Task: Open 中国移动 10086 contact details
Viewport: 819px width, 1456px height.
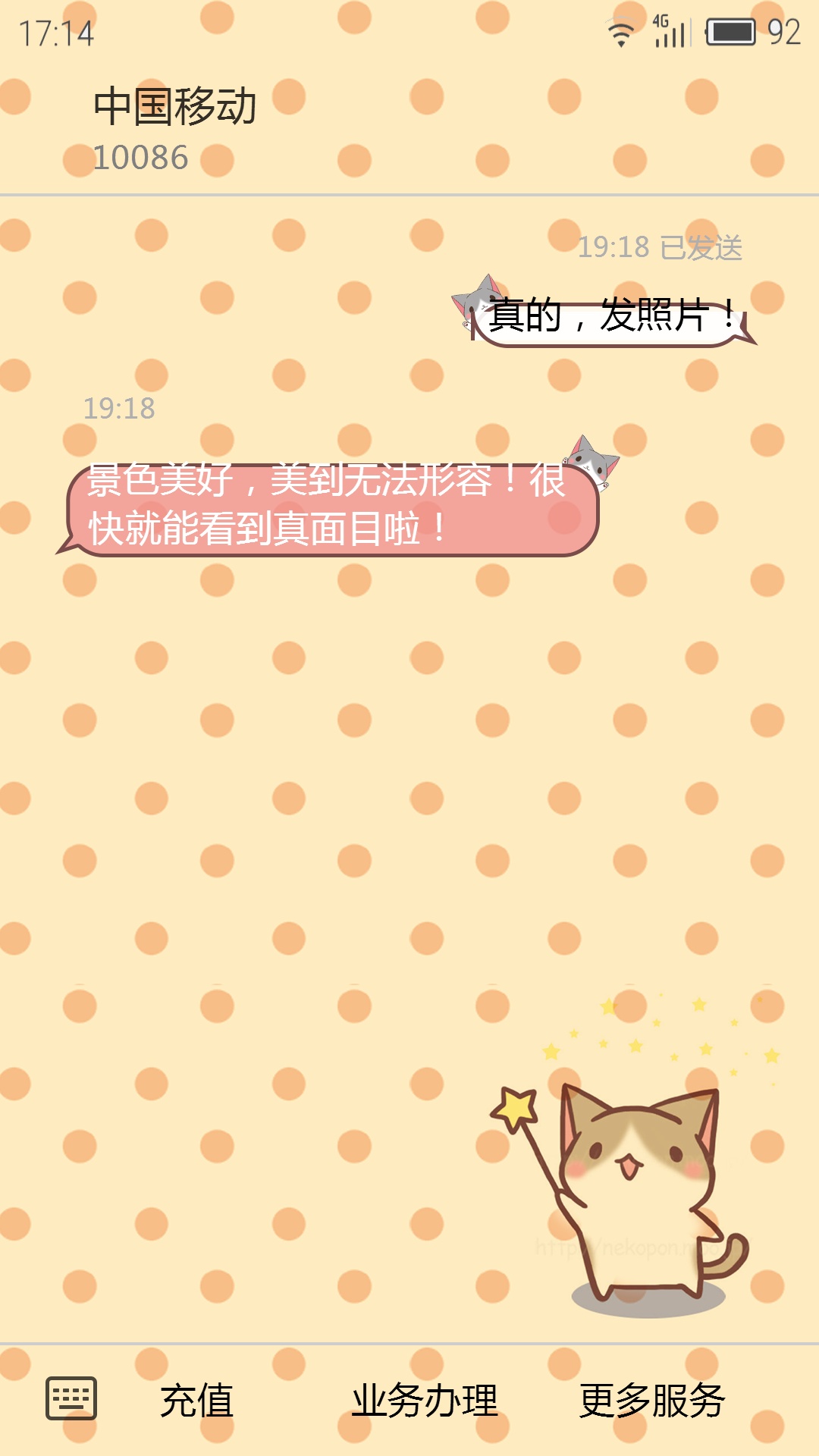Action: pos(174,129)
